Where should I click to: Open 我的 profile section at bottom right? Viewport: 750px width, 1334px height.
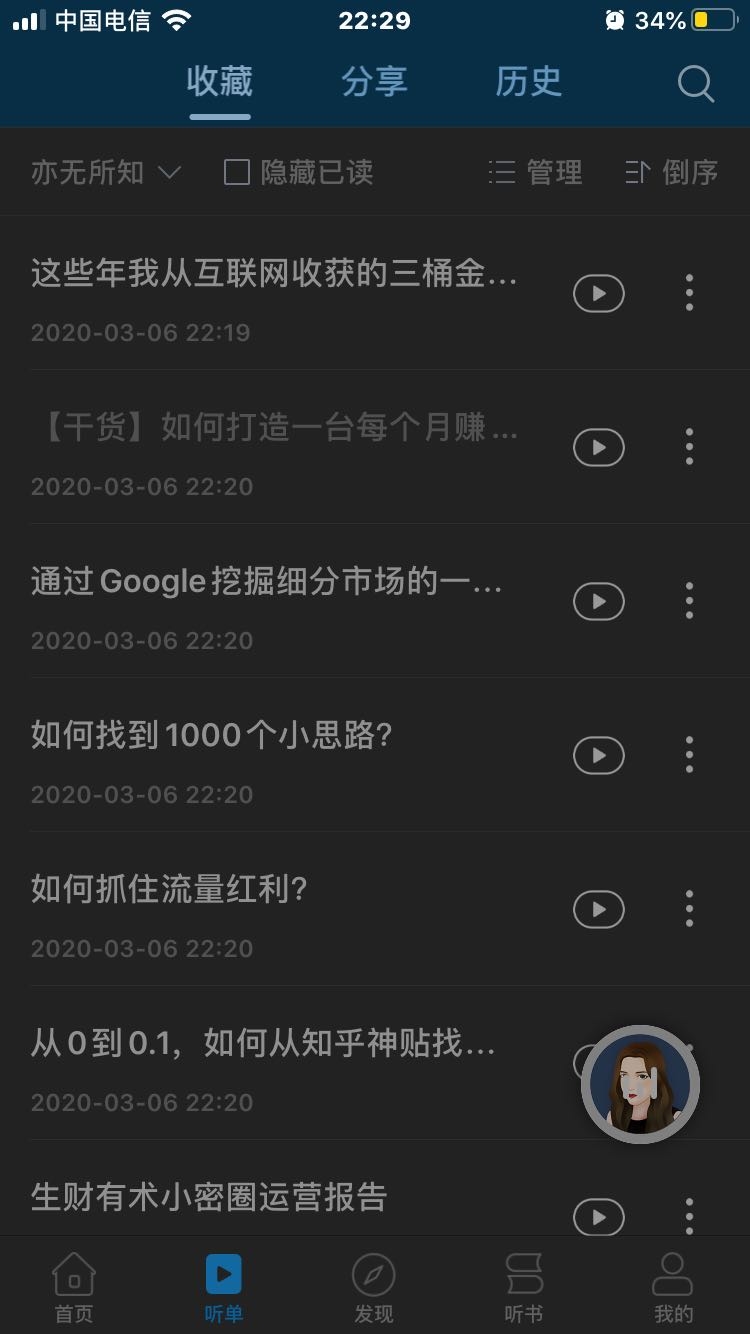(x=673, y=1285)
